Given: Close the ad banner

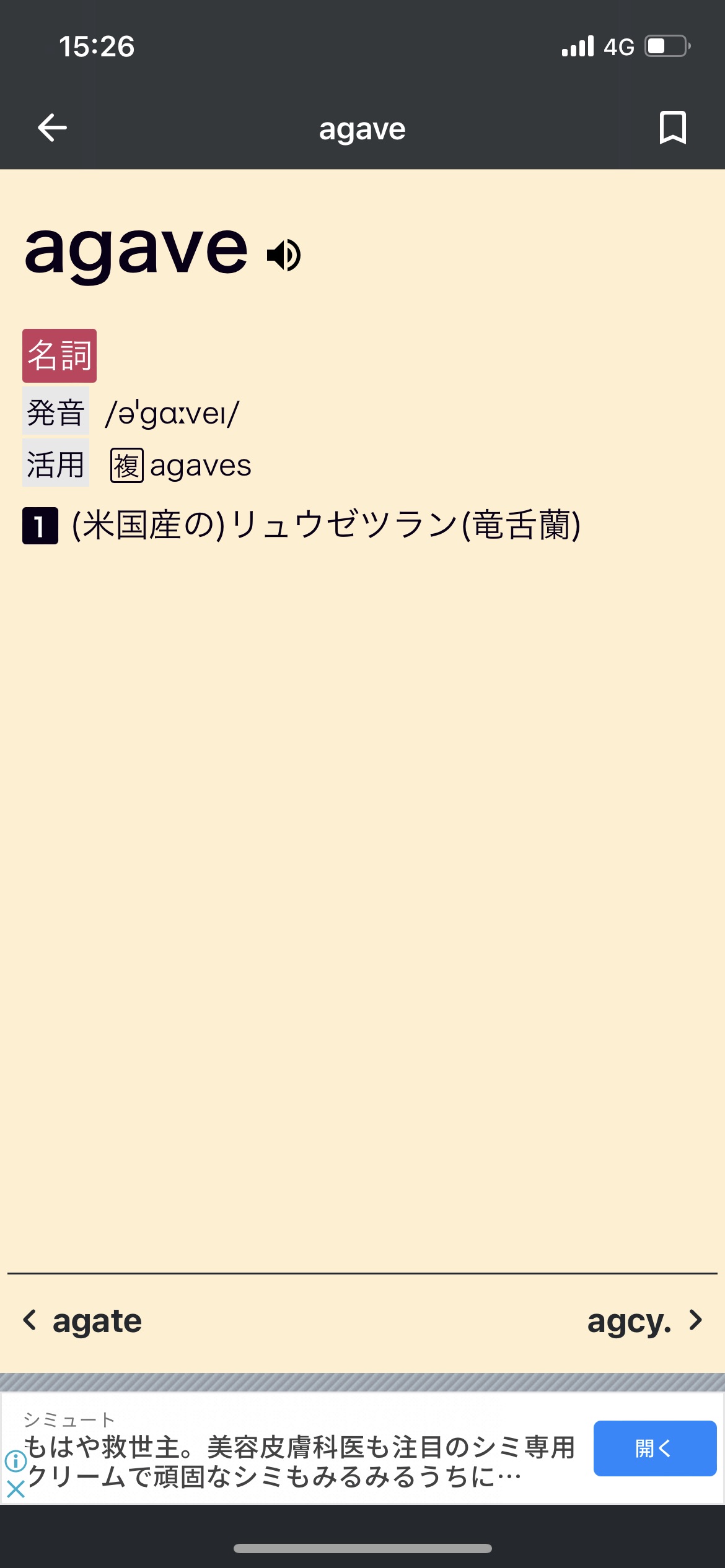Looking at the screenshot, I should point(15,1489).
